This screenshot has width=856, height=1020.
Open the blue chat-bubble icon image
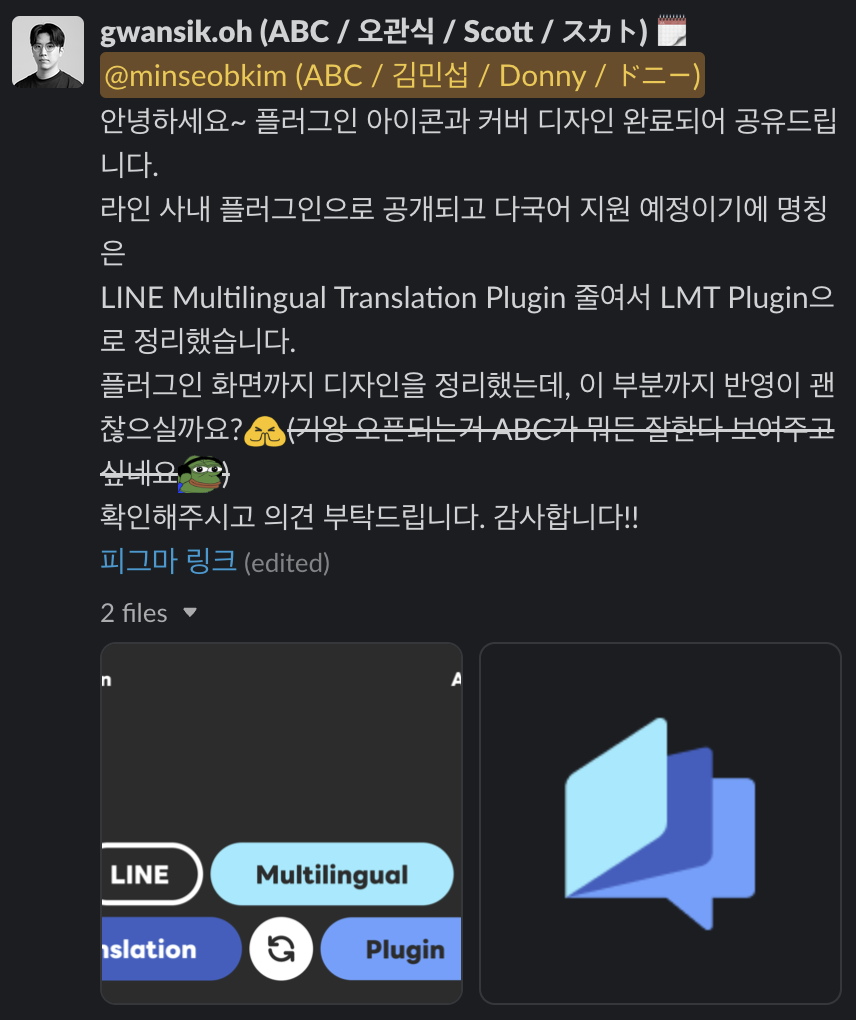(660, 822)
